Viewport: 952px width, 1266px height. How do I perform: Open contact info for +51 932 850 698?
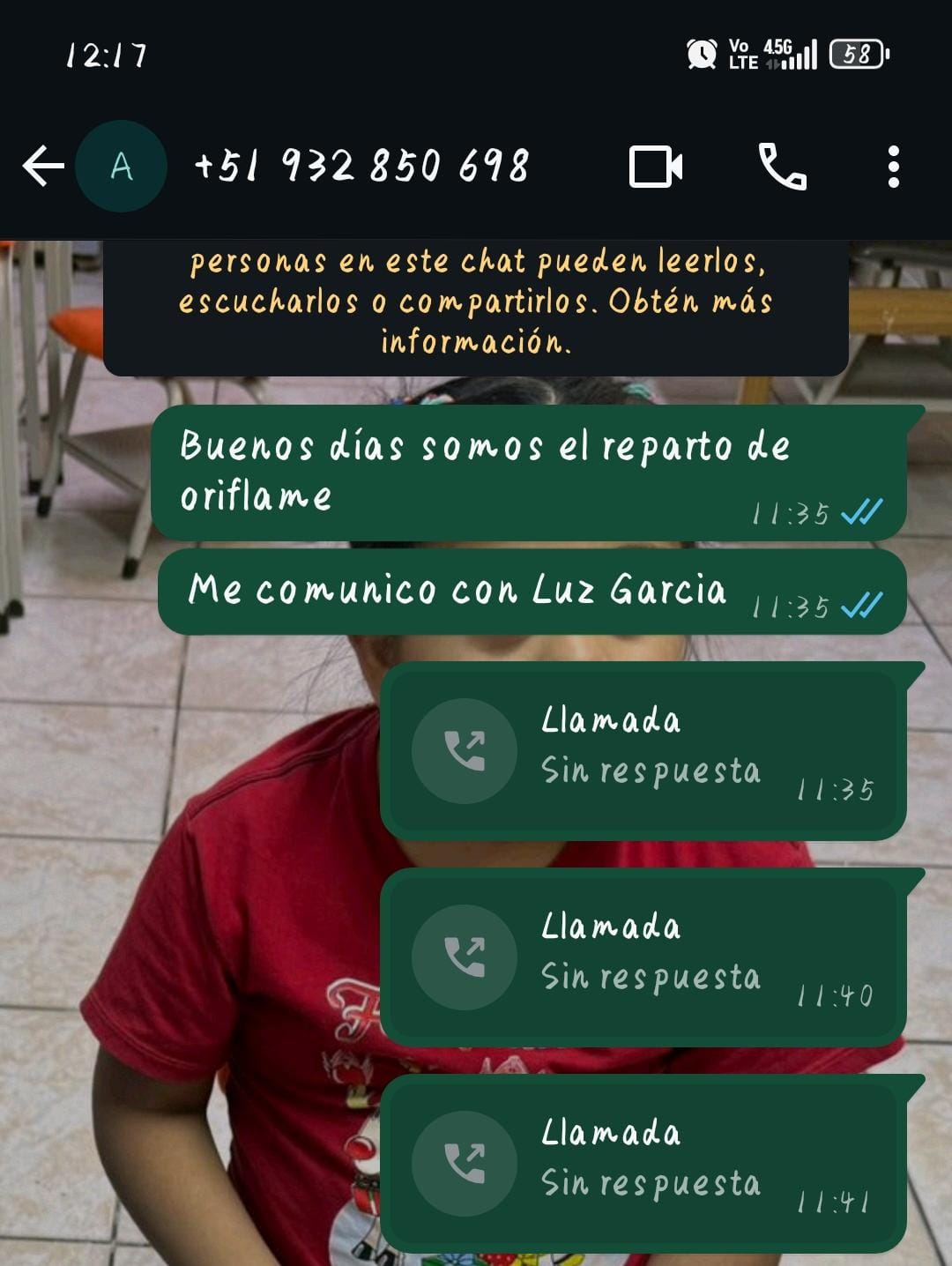pyautogui.click(x=361, y=166)
